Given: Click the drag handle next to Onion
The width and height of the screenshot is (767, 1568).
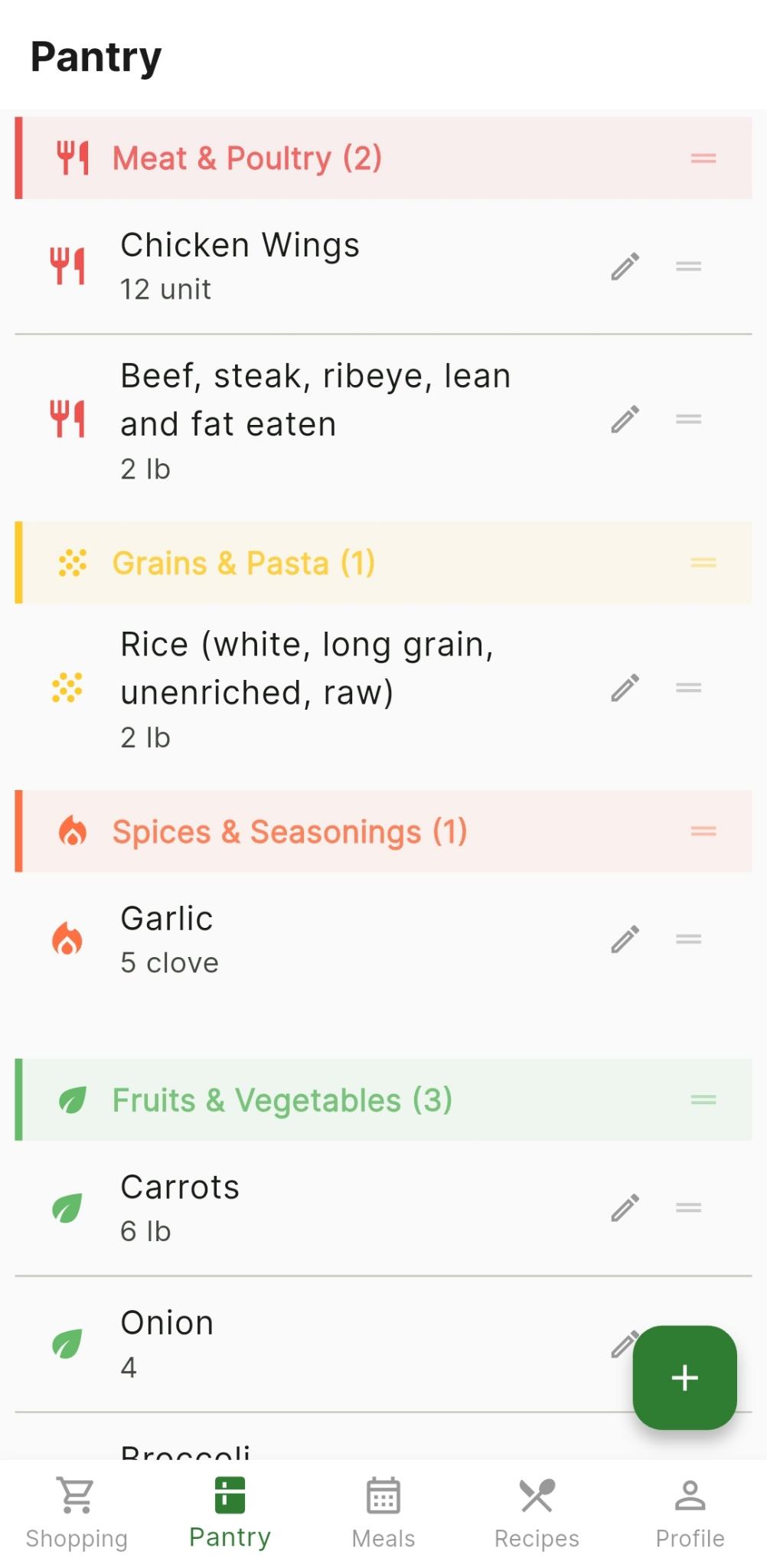Looking at the screenshot, I should tap(688, 1341).
